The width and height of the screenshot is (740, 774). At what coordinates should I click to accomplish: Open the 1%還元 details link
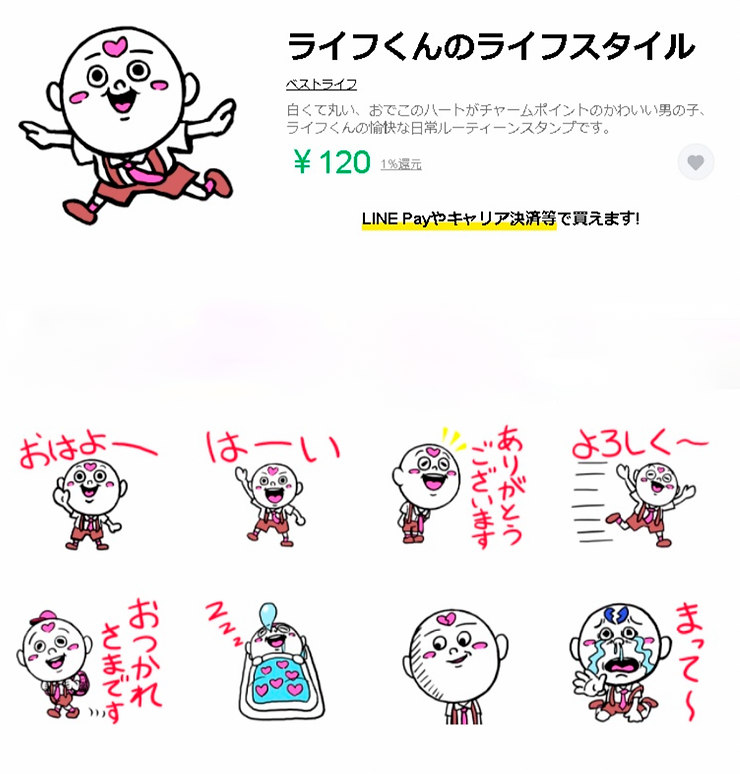pyautogui.click(x=400, y=164)
